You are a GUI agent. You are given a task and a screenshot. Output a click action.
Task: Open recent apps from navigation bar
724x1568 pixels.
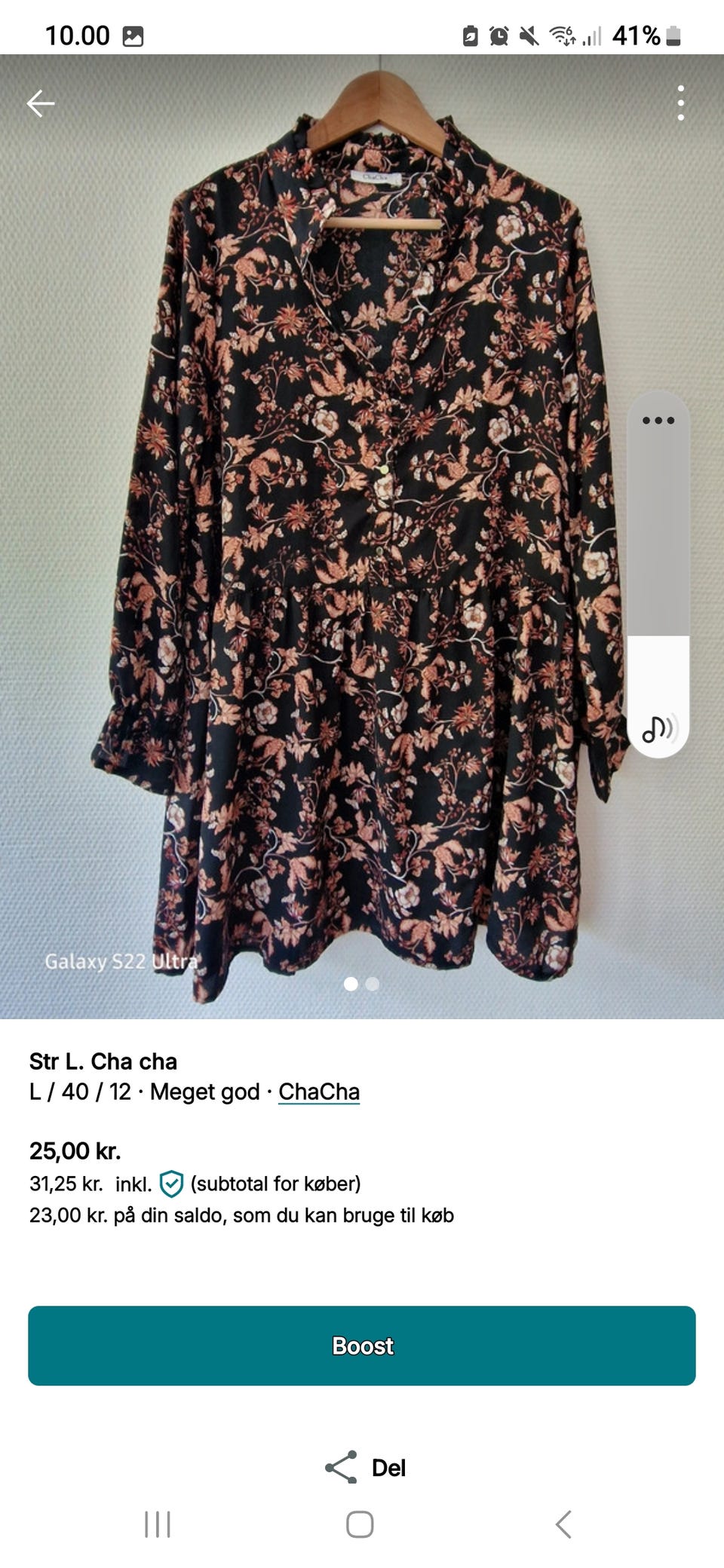[158, 1524]
